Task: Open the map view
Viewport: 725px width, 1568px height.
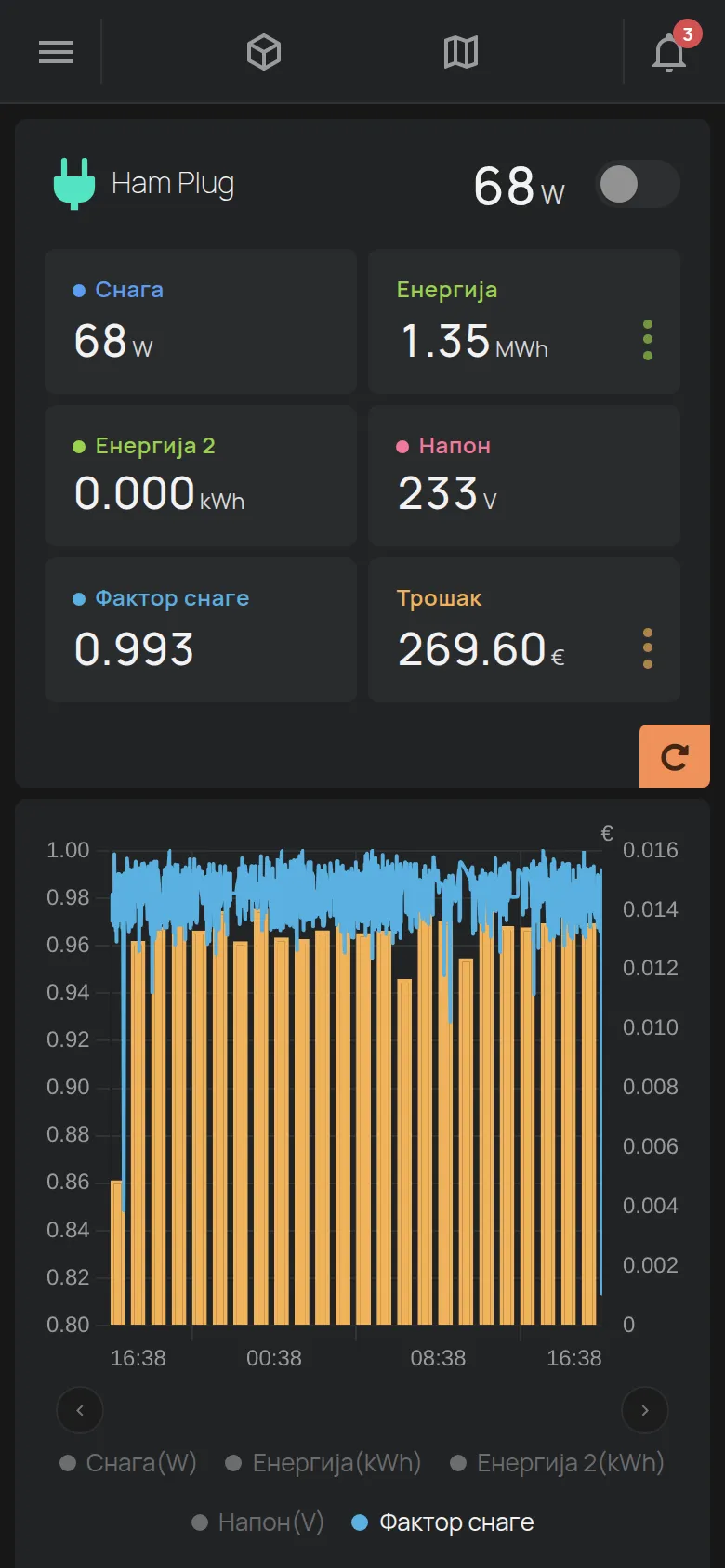Action: click(x=461, y=52)
